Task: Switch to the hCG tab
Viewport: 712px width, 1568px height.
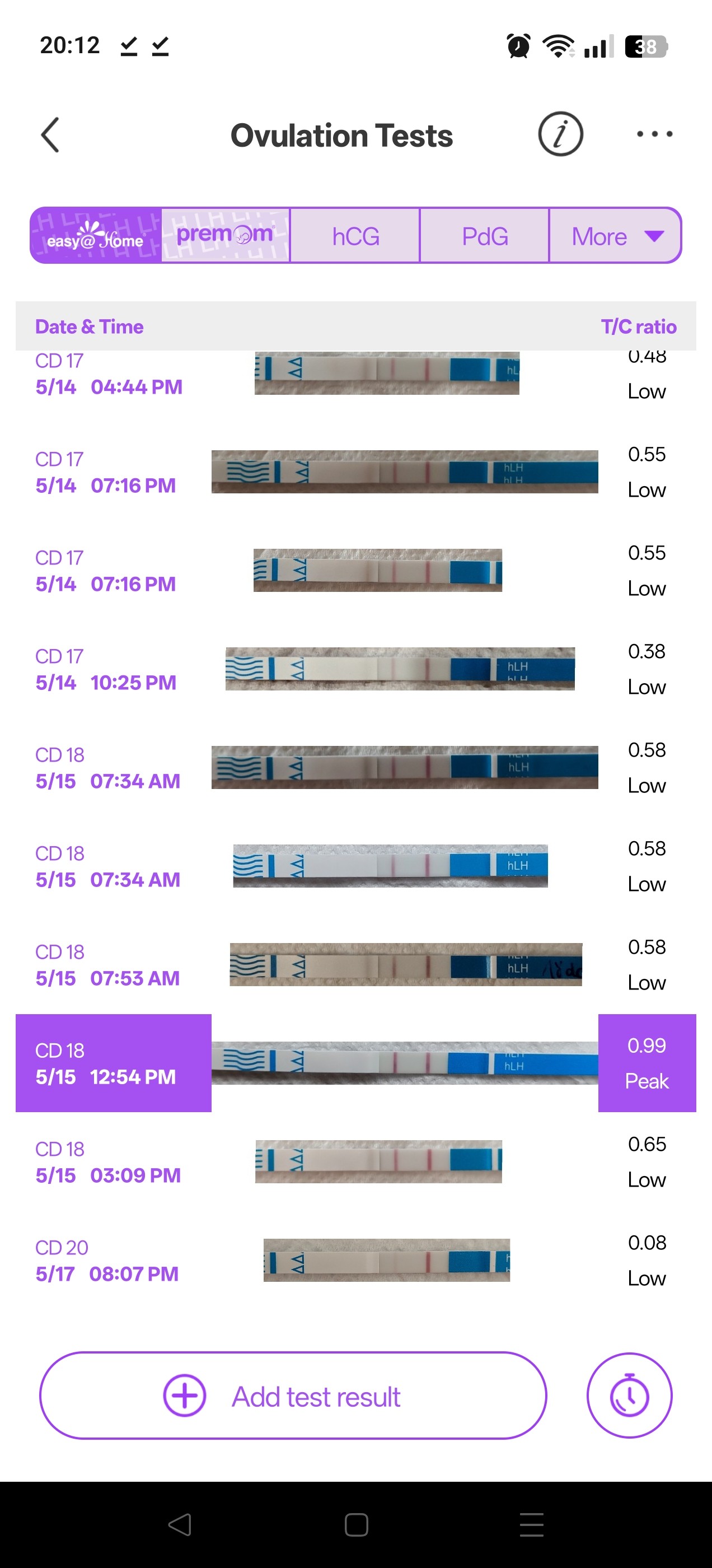Action: tap(355, 236)
